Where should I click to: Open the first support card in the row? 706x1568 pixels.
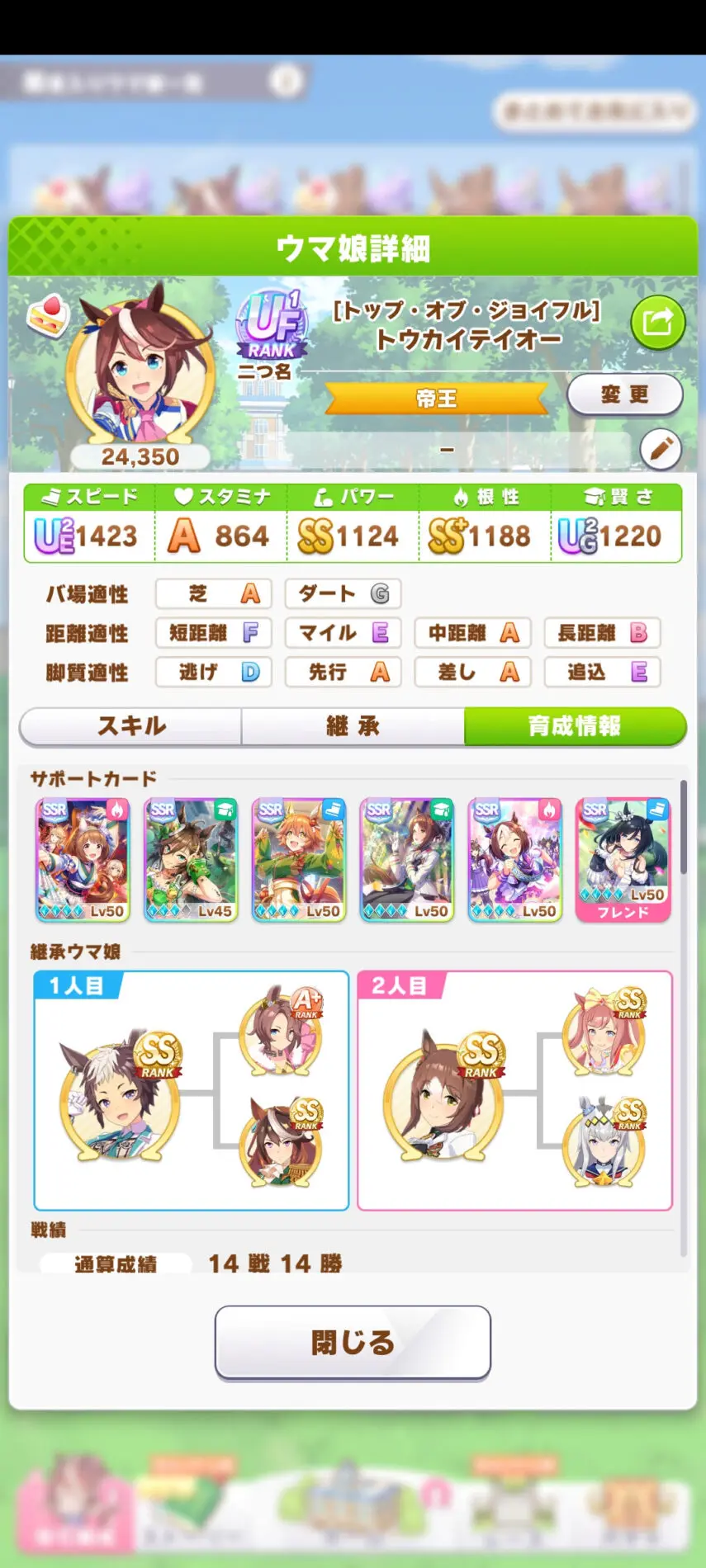click(x=83, y=859)
